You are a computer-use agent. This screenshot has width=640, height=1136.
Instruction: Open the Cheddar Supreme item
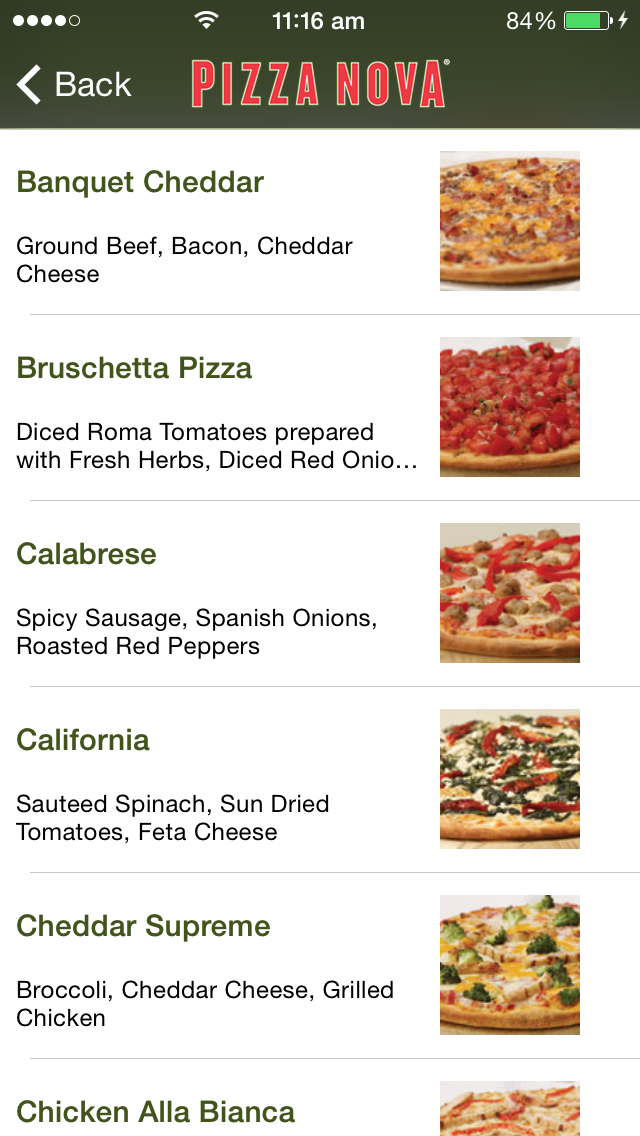(x=320, y=966)
